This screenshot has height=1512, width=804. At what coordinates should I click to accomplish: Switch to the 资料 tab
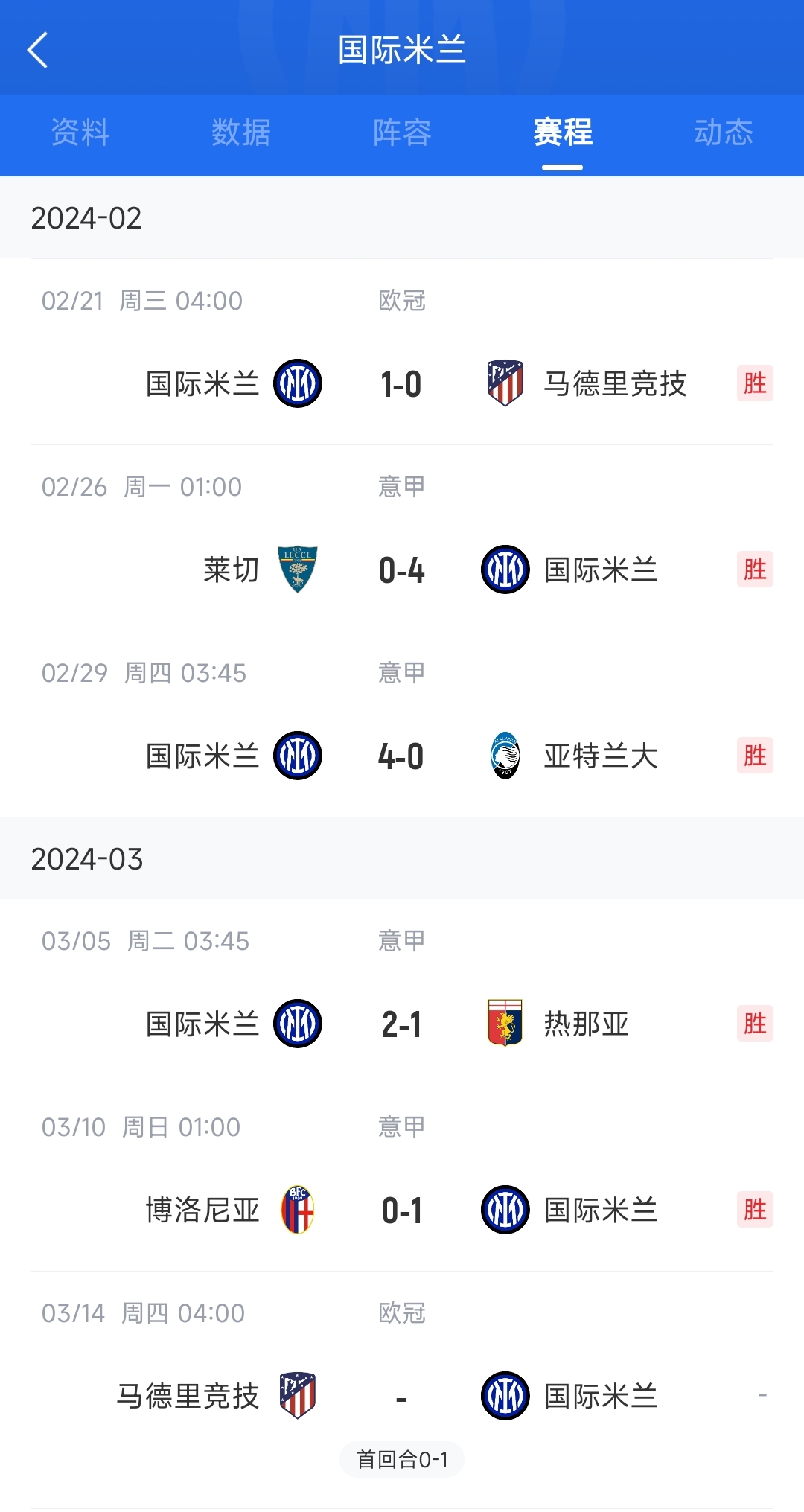coord(80,133)
